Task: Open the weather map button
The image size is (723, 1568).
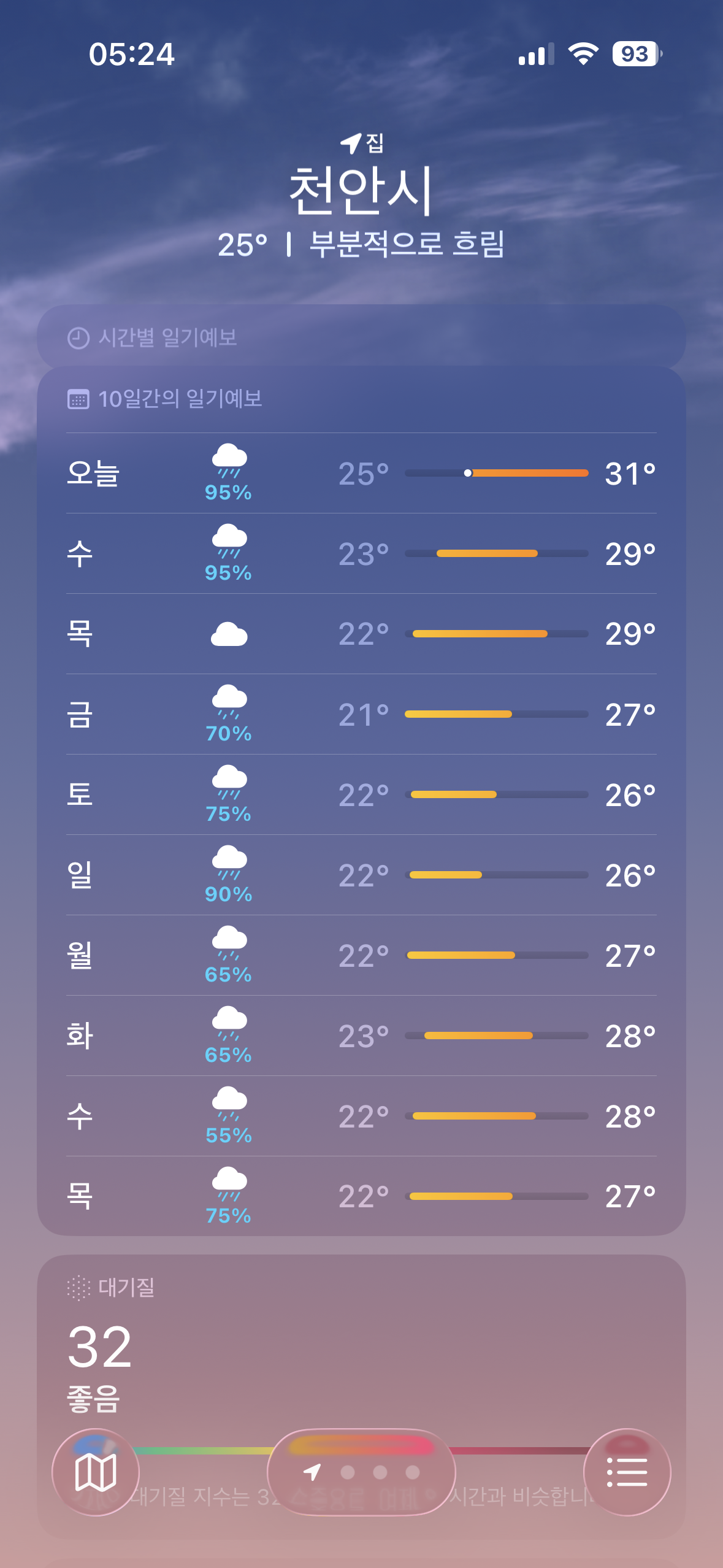Action: [96, 1472]
